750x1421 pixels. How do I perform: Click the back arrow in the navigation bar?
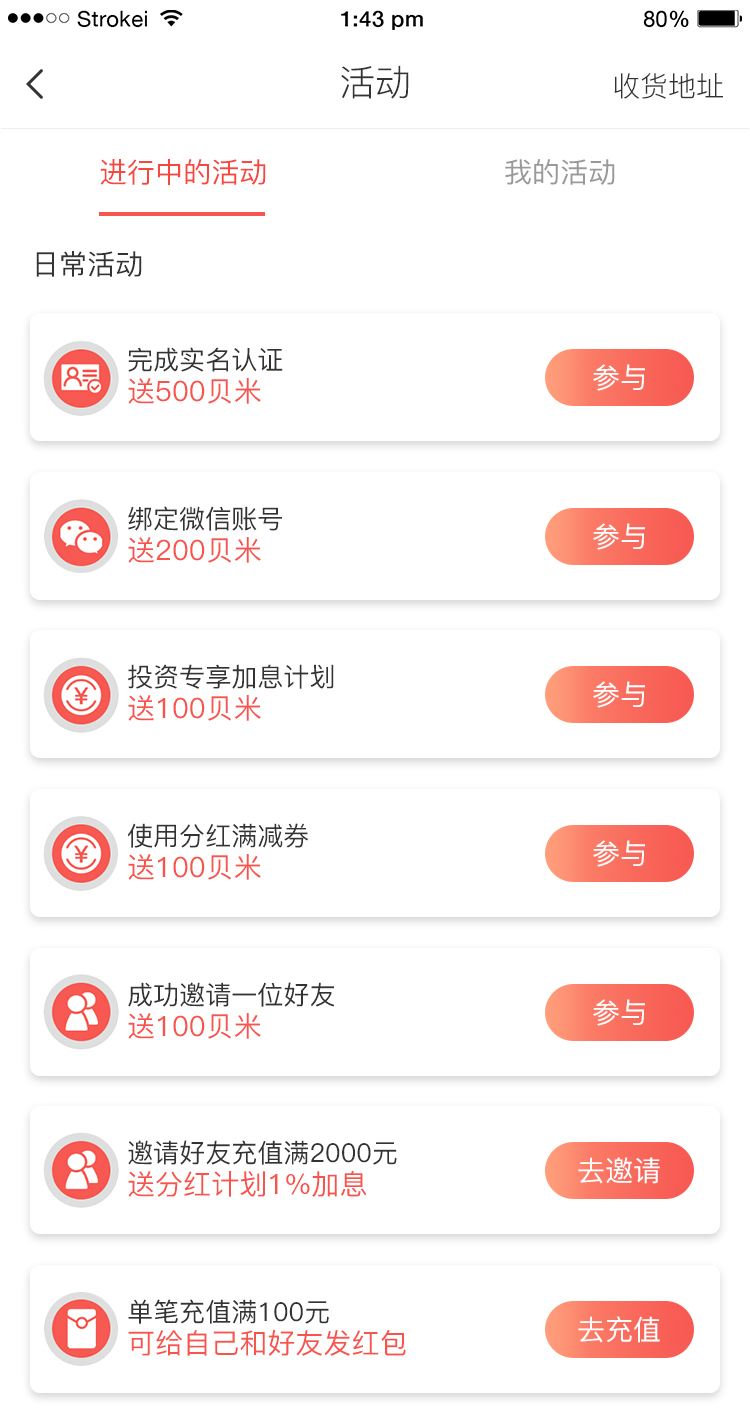point(35,84)
